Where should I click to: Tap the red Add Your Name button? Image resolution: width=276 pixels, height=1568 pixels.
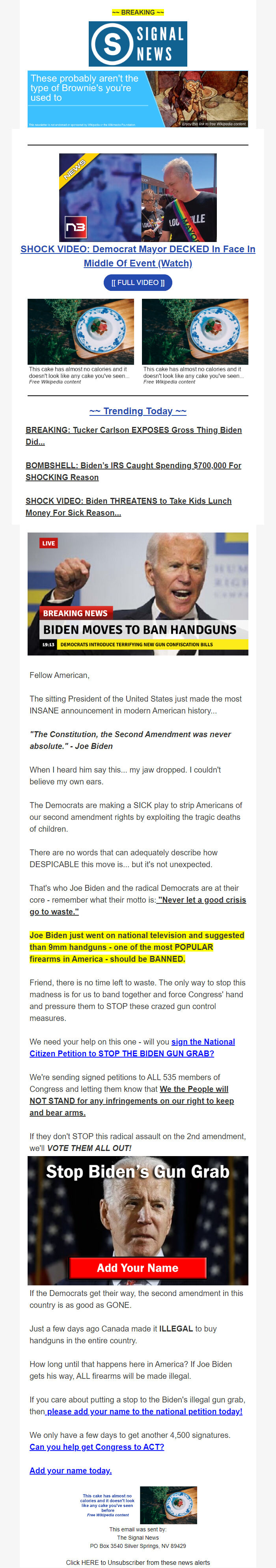(138, 1268)
